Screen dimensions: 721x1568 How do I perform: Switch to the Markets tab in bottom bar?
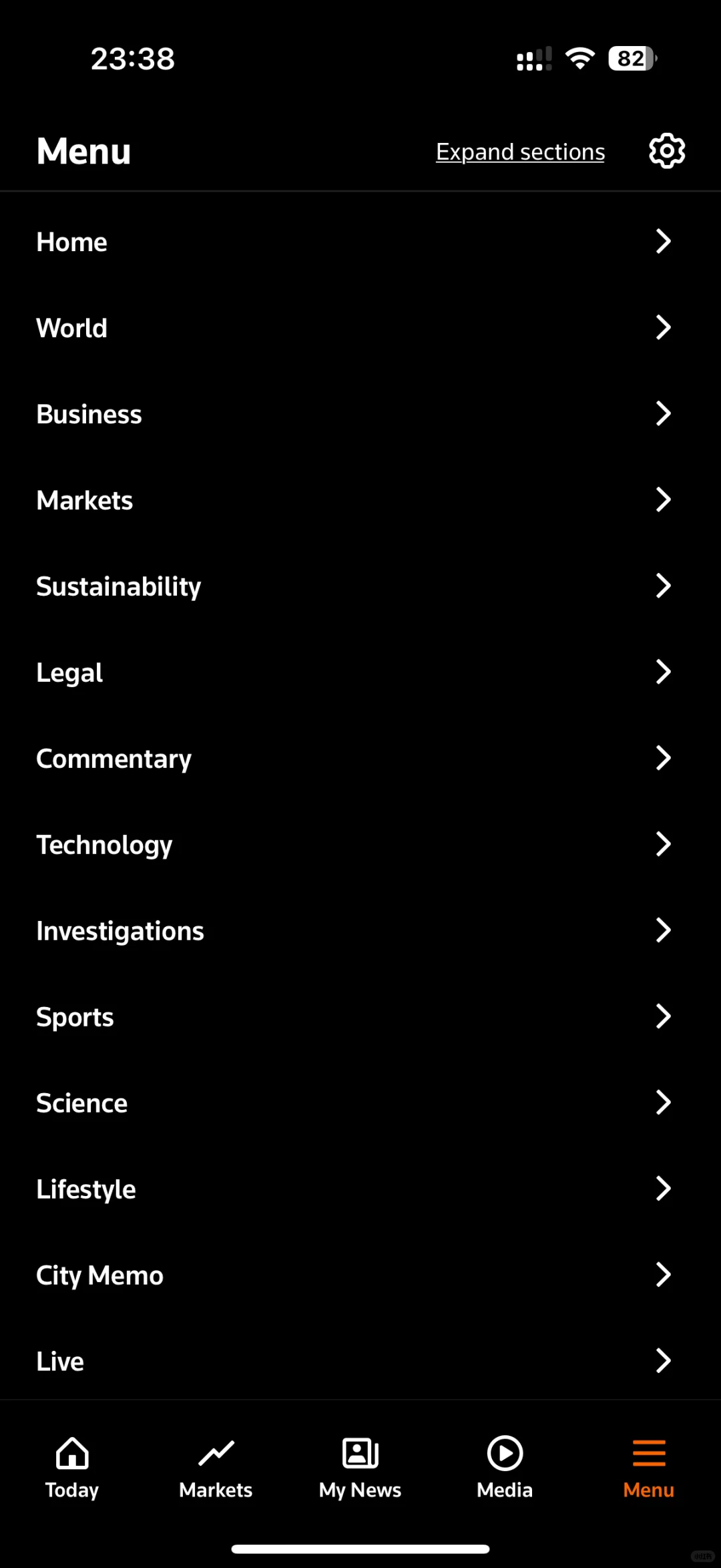pyautogui.click(x=216, y=1466)
